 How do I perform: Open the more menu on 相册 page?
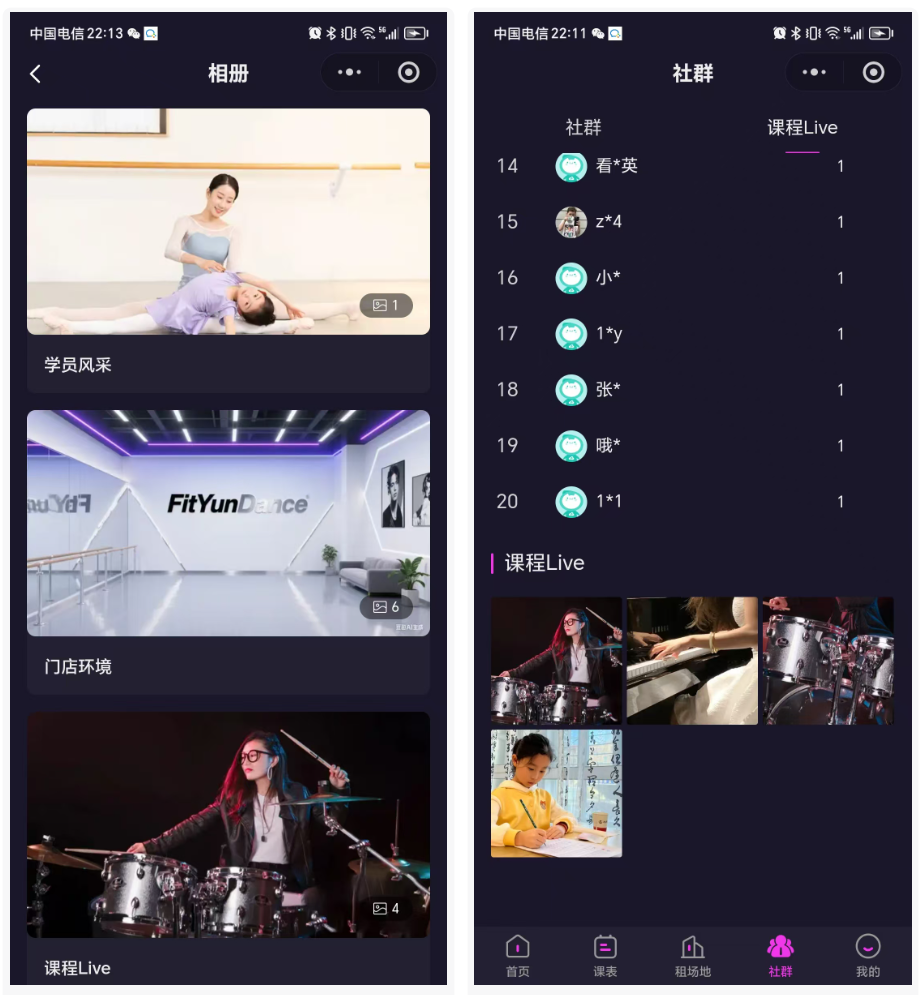point(350,72)
